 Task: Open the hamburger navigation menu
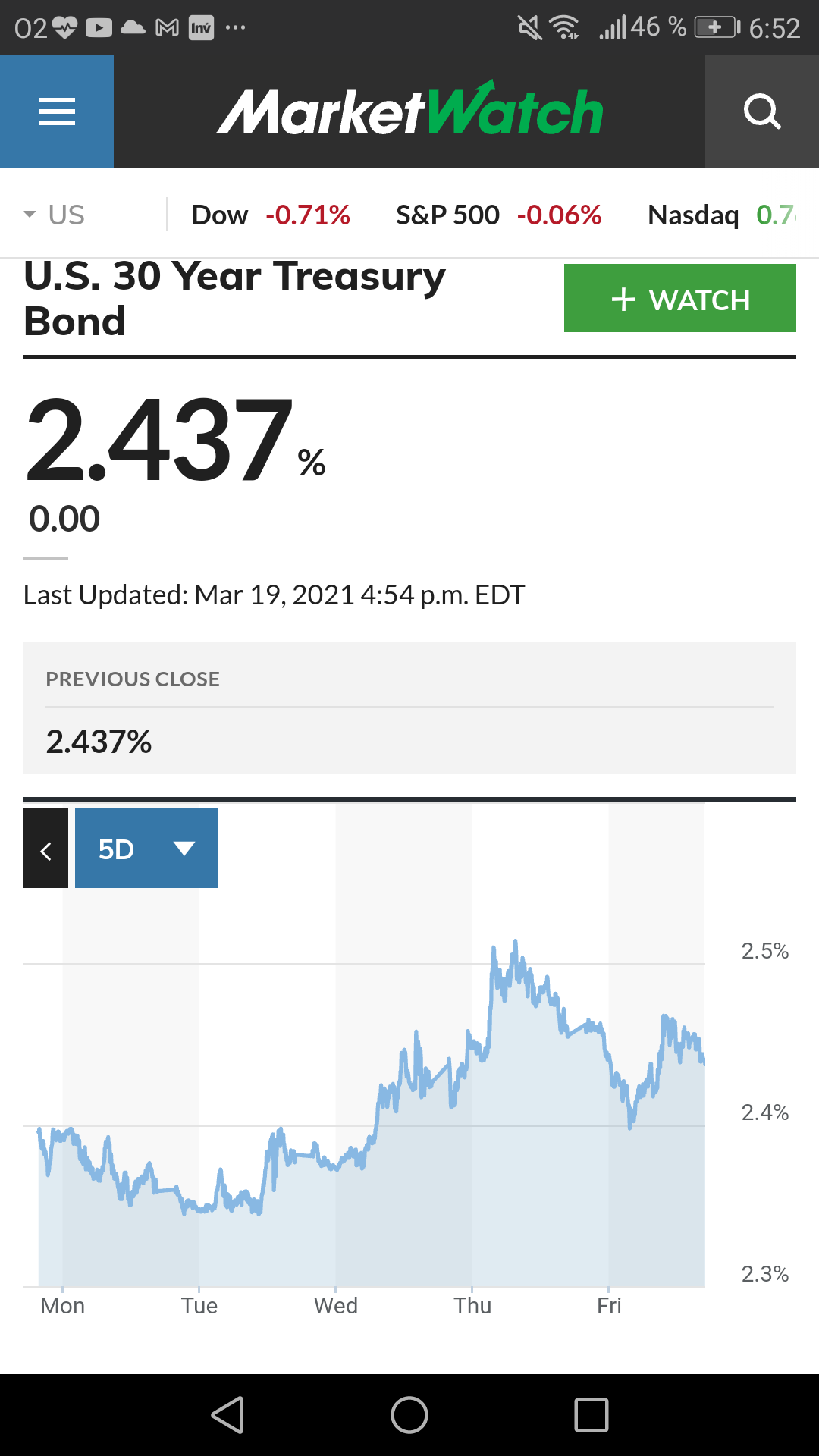pyautogui.click(x=57, y=111)
